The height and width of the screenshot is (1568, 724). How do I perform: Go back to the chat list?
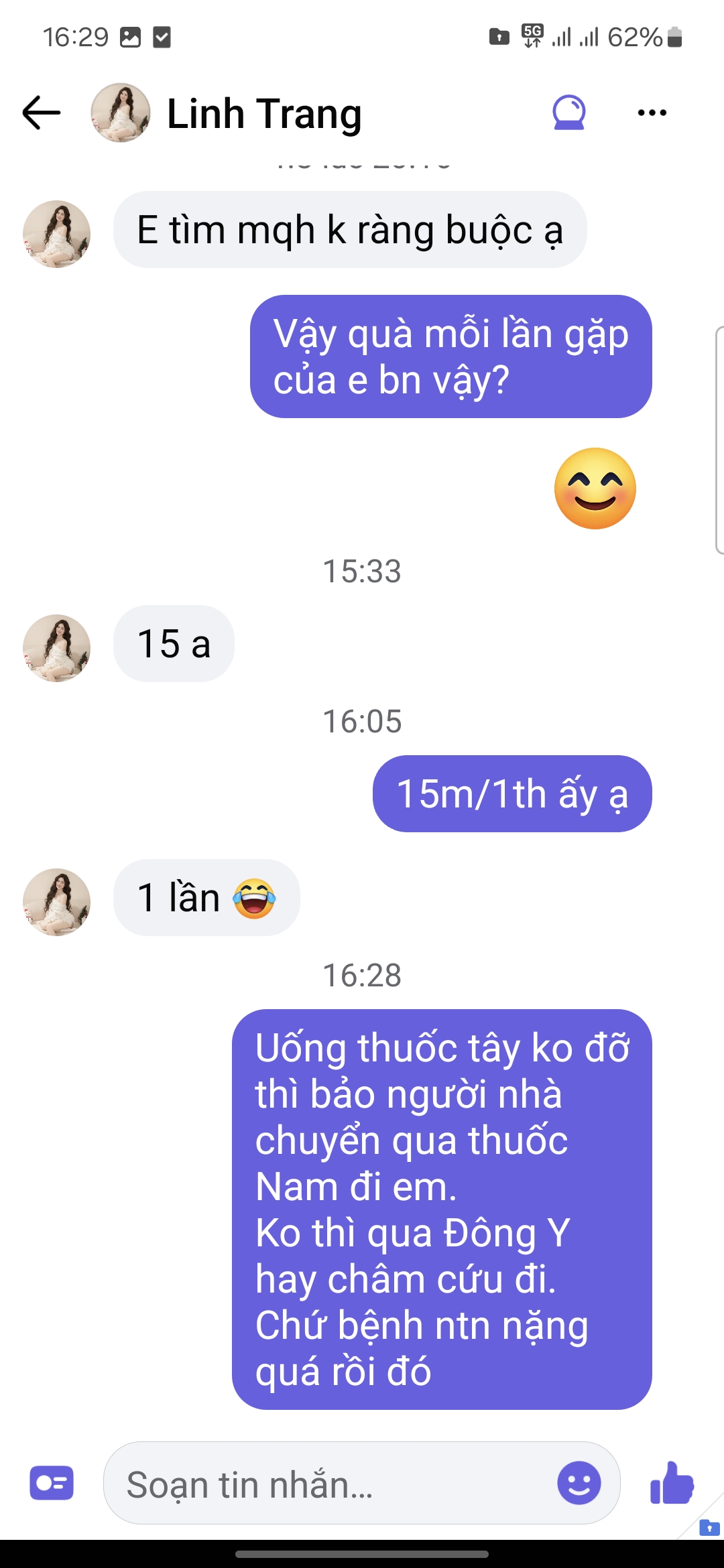click(x=42, y=113)
